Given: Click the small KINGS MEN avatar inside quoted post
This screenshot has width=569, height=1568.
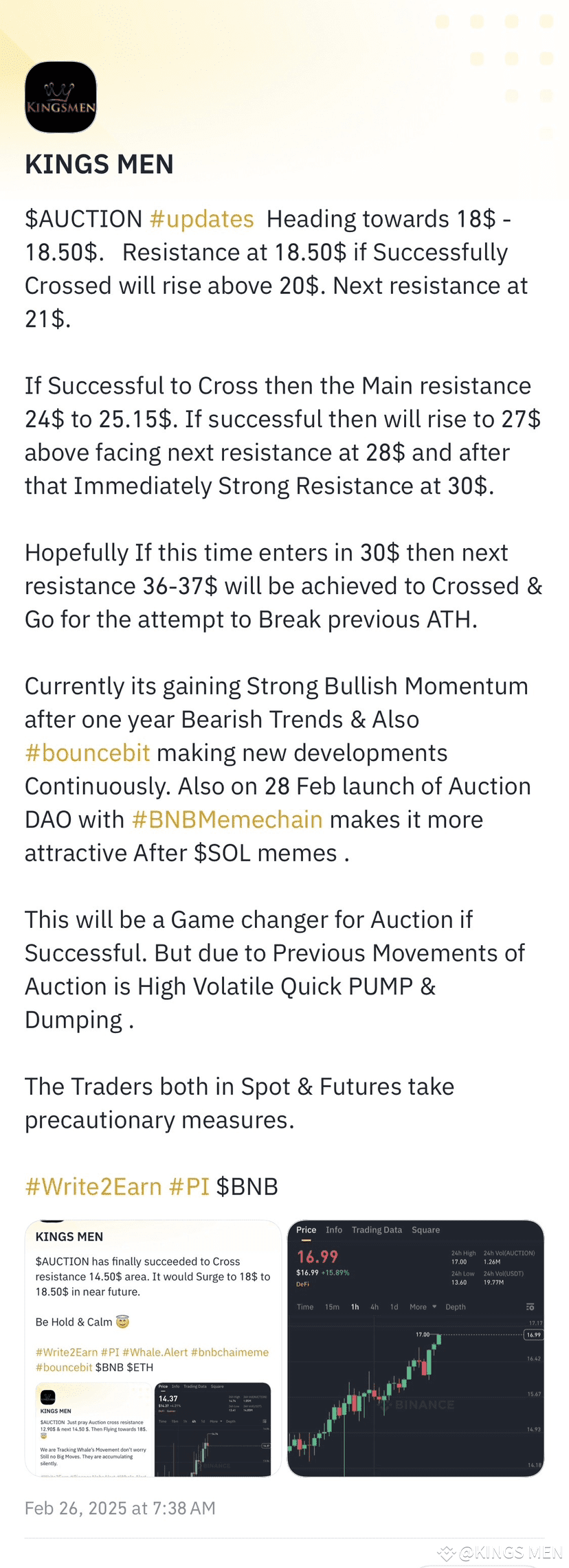Looking at the screenshot, I should point(47,1397).
